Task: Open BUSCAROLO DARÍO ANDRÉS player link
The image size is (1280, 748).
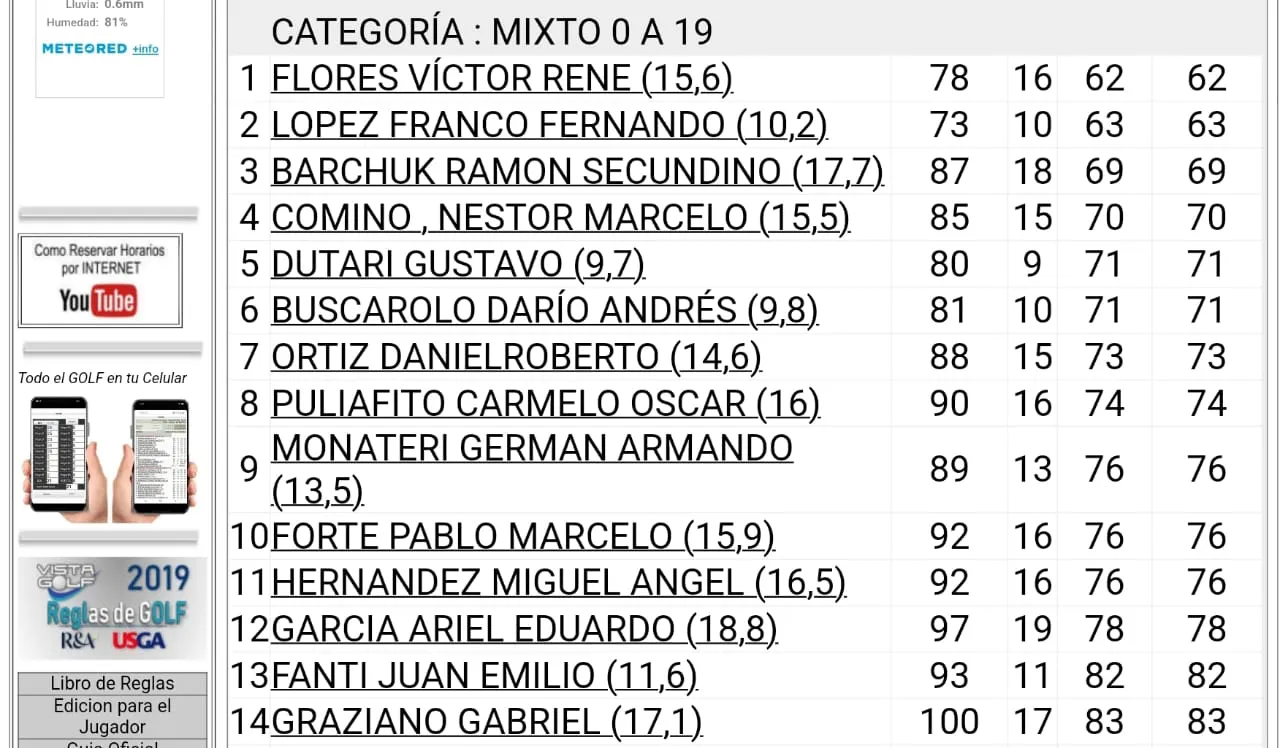Action: (544, 310)
